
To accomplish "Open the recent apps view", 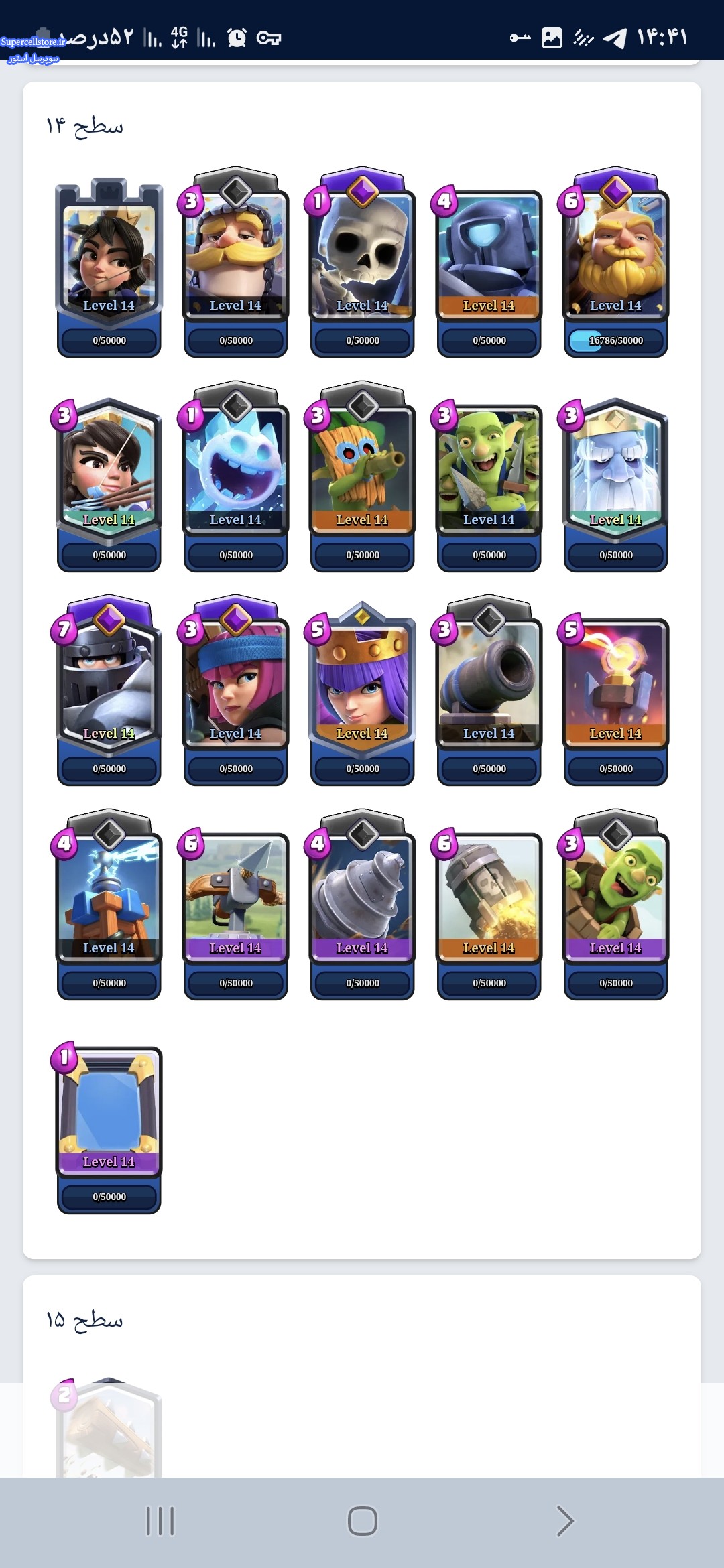I will [160, 1520].
